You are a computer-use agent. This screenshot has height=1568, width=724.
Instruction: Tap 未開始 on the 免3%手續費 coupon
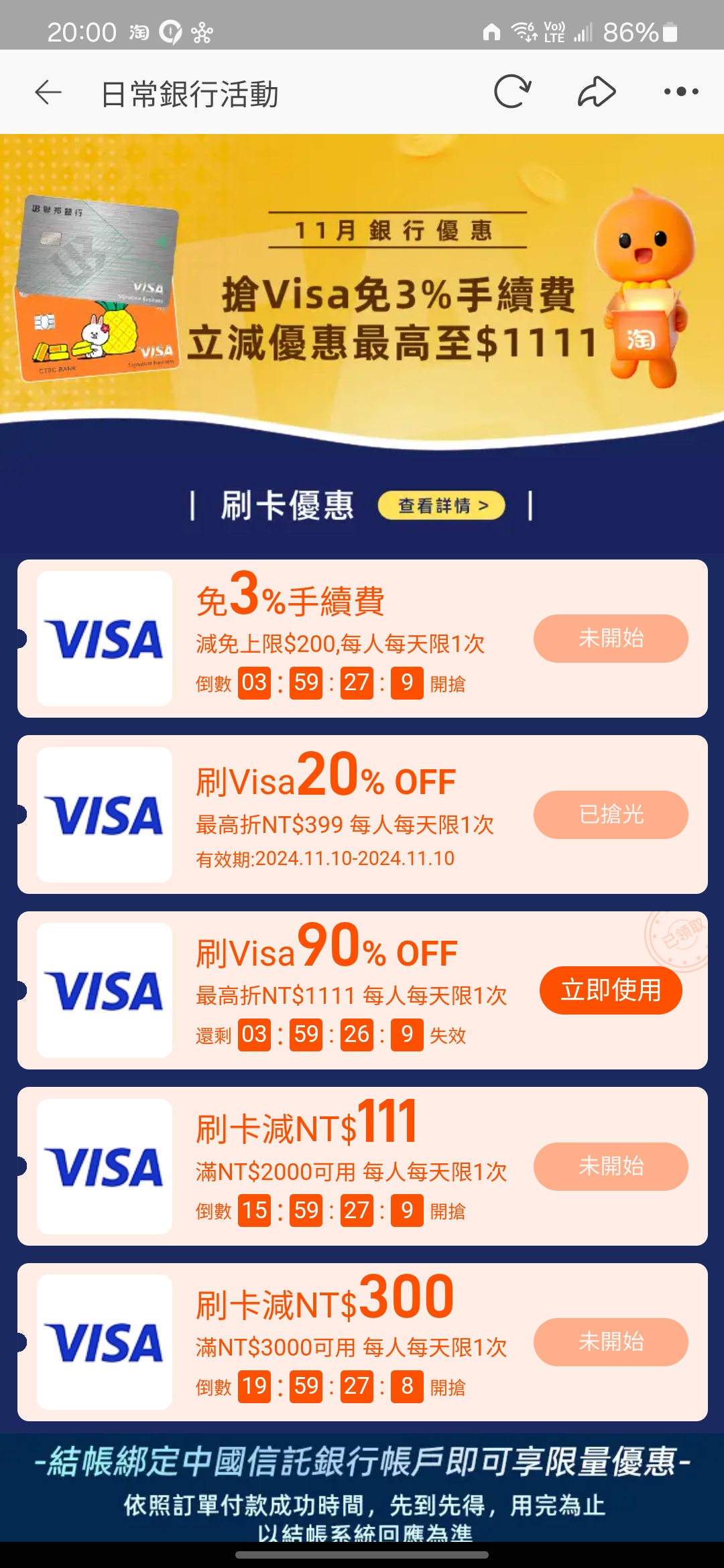coord(611,639)
